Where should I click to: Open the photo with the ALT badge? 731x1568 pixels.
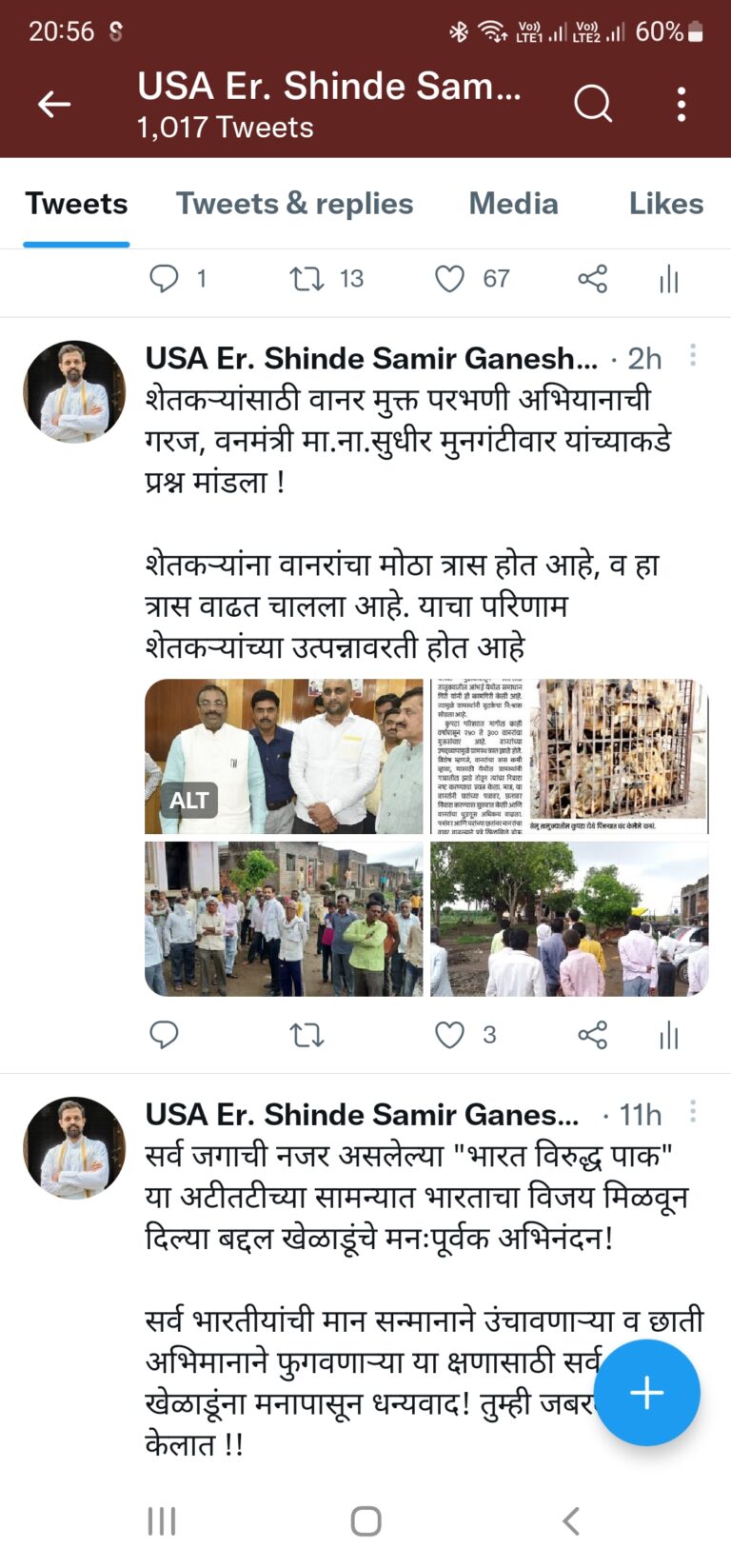click(x=284, y=756)
